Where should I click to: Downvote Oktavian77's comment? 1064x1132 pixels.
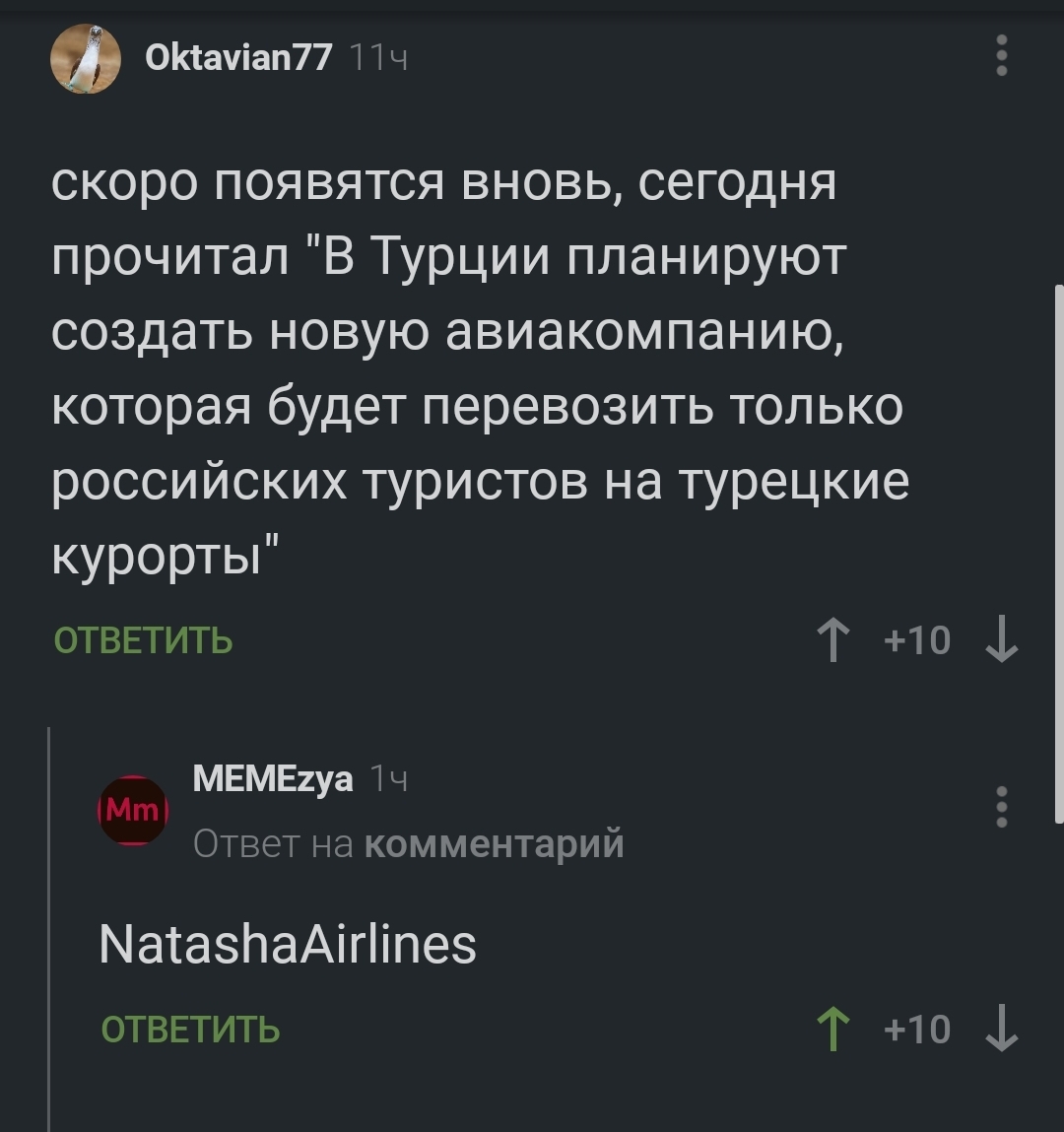point(1002,640)
